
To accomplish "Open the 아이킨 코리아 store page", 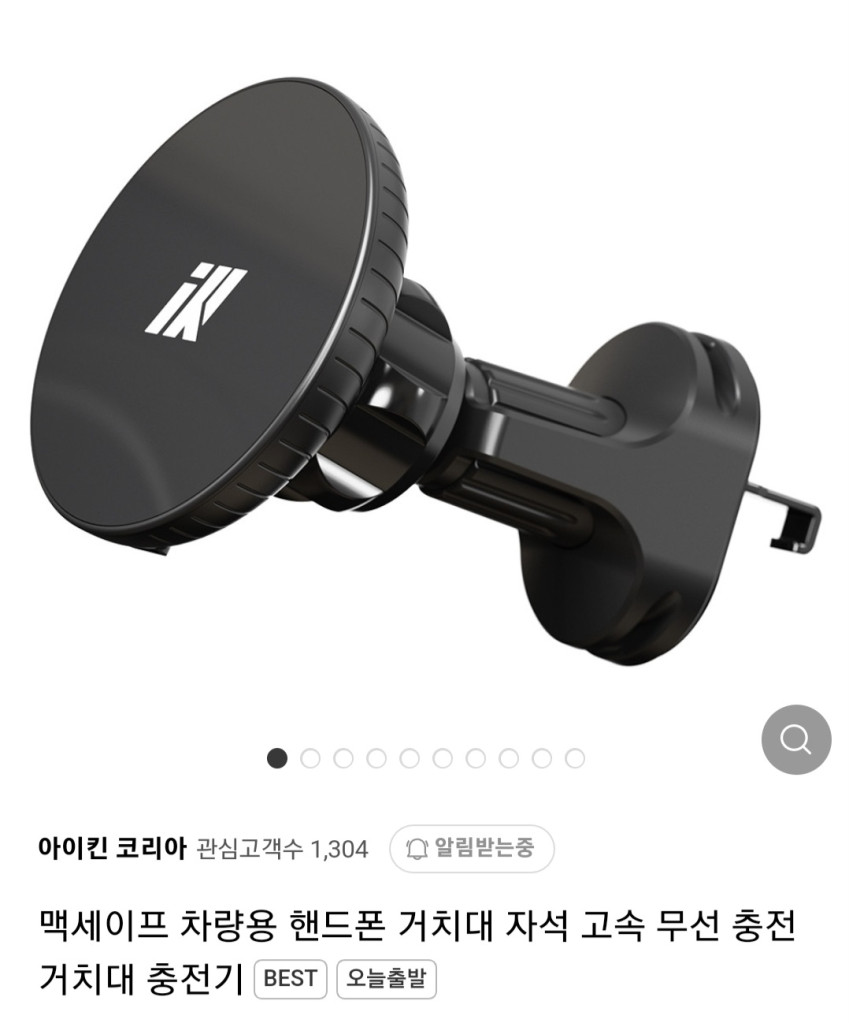I will 112,849.
